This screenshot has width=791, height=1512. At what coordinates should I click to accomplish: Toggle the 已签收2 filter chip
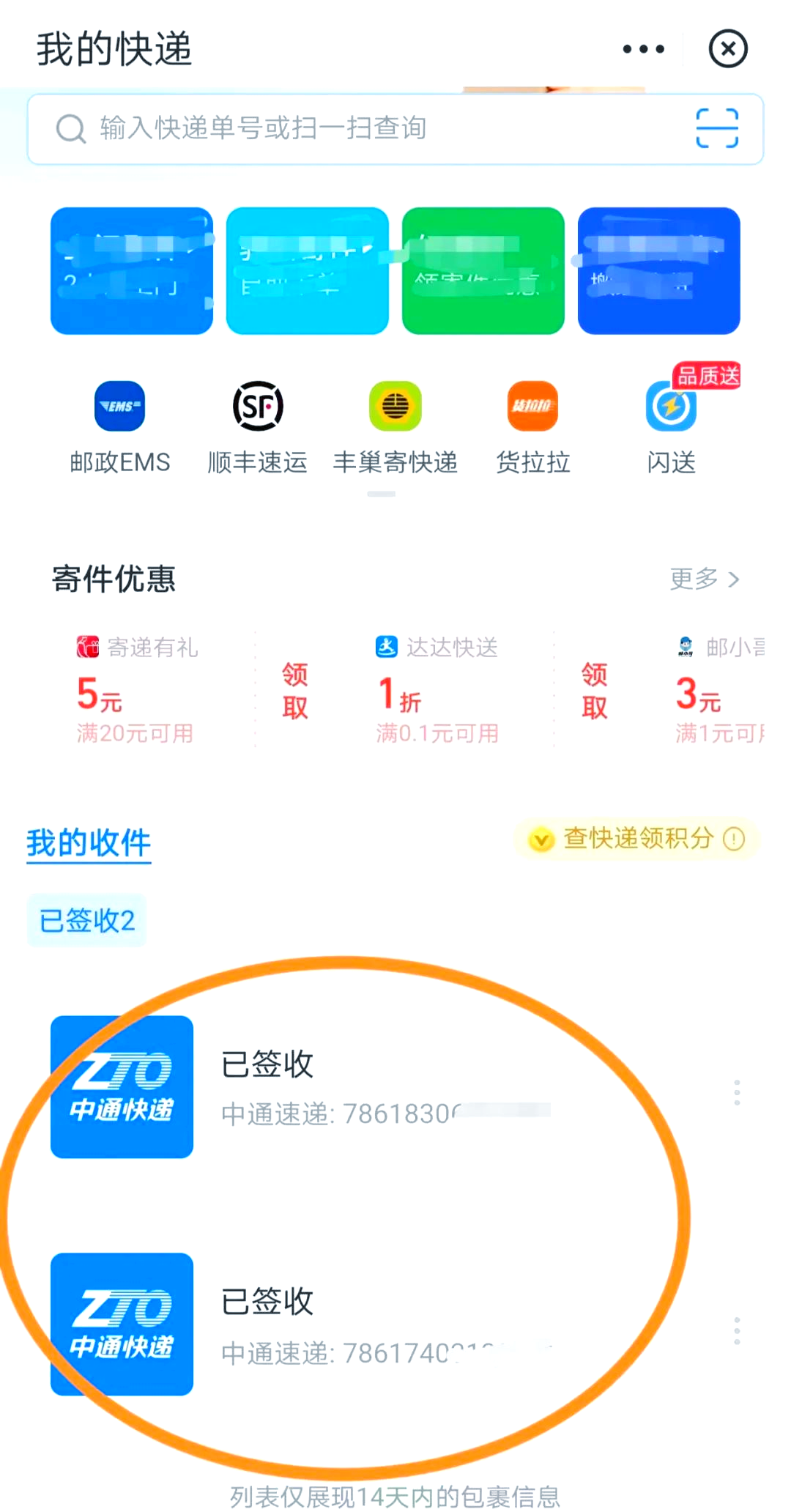(86, 922)
